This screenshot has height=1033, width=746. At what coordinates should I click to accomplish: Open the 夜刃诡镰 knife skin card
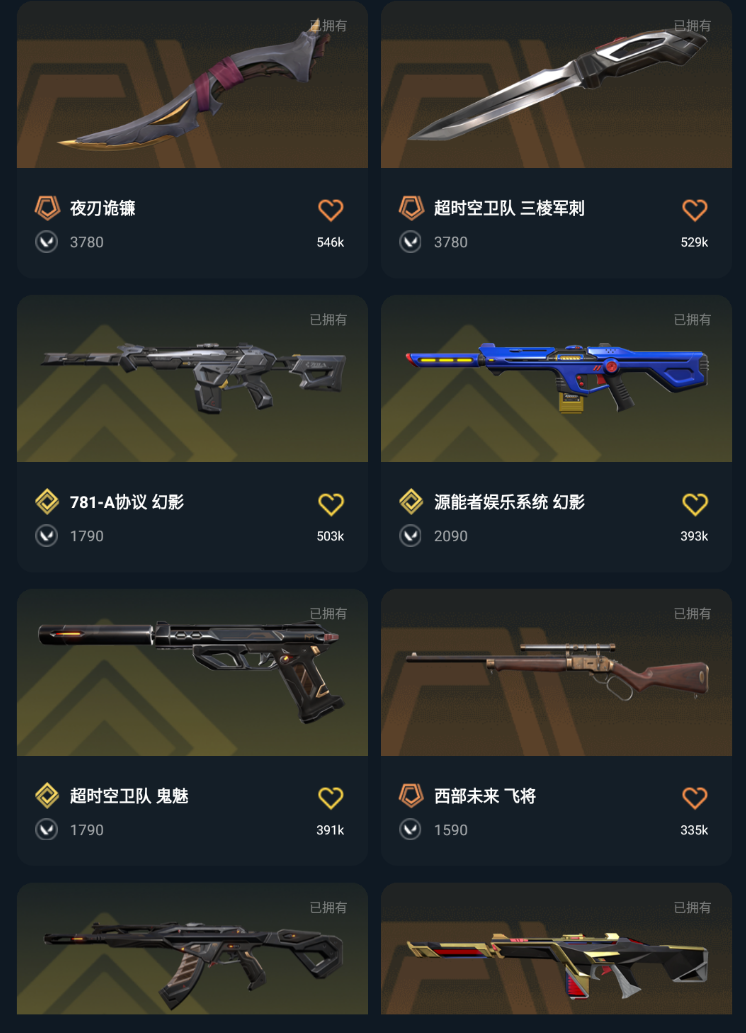click(x=192, y=139)
